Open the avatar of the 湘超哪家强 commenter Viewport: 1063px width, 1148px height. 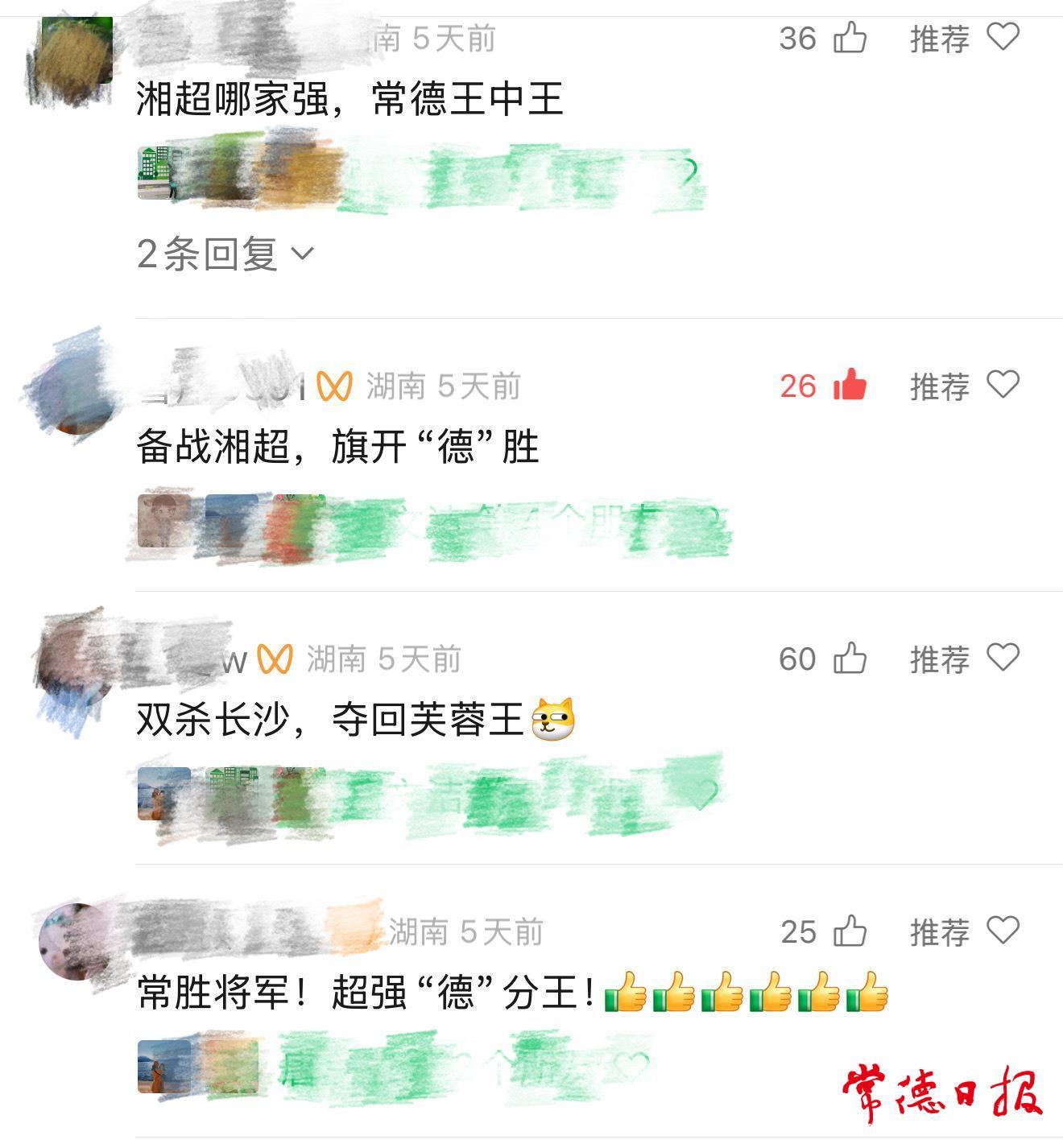(x=74, y=56)
